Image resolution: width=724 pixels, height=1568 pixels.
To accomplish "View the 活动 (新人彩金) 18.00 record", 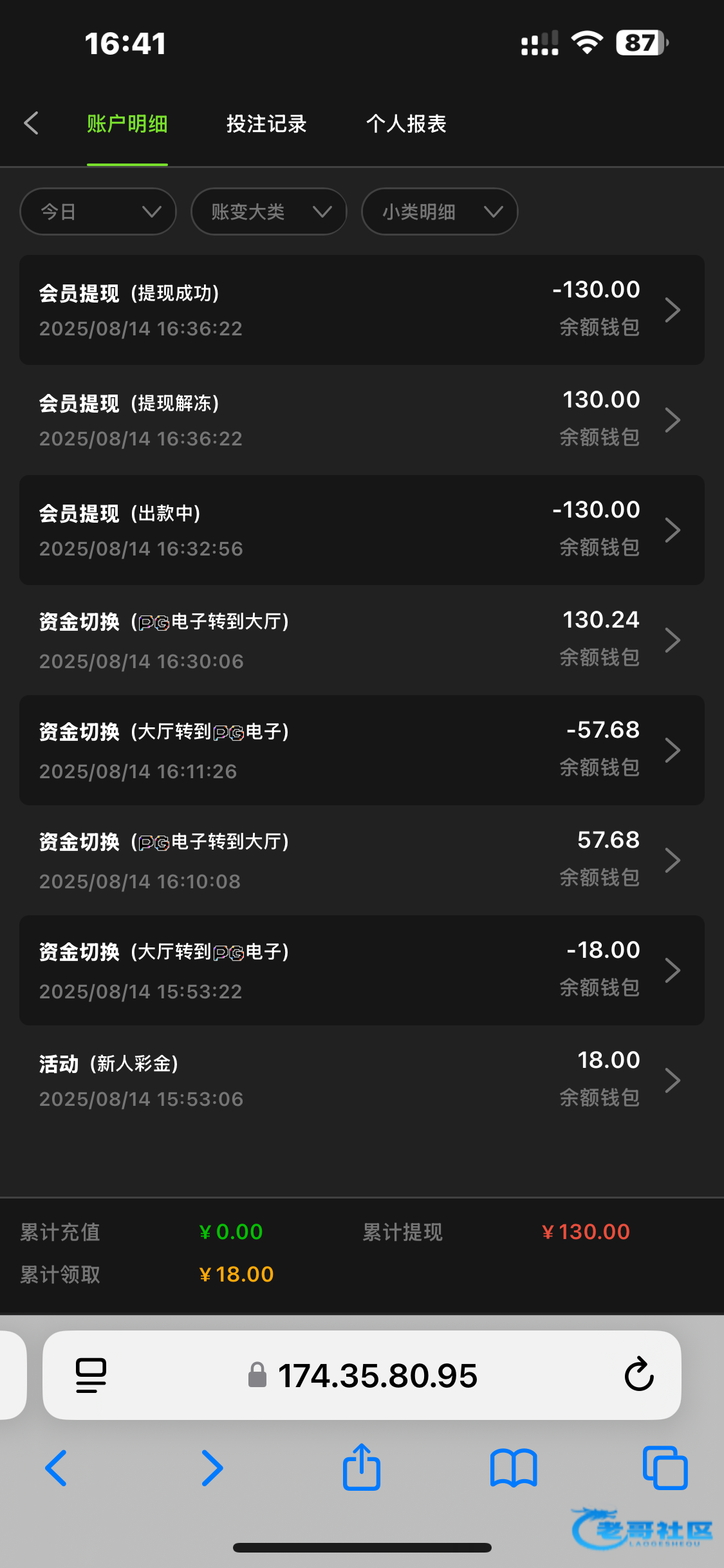I will 362,1080.
